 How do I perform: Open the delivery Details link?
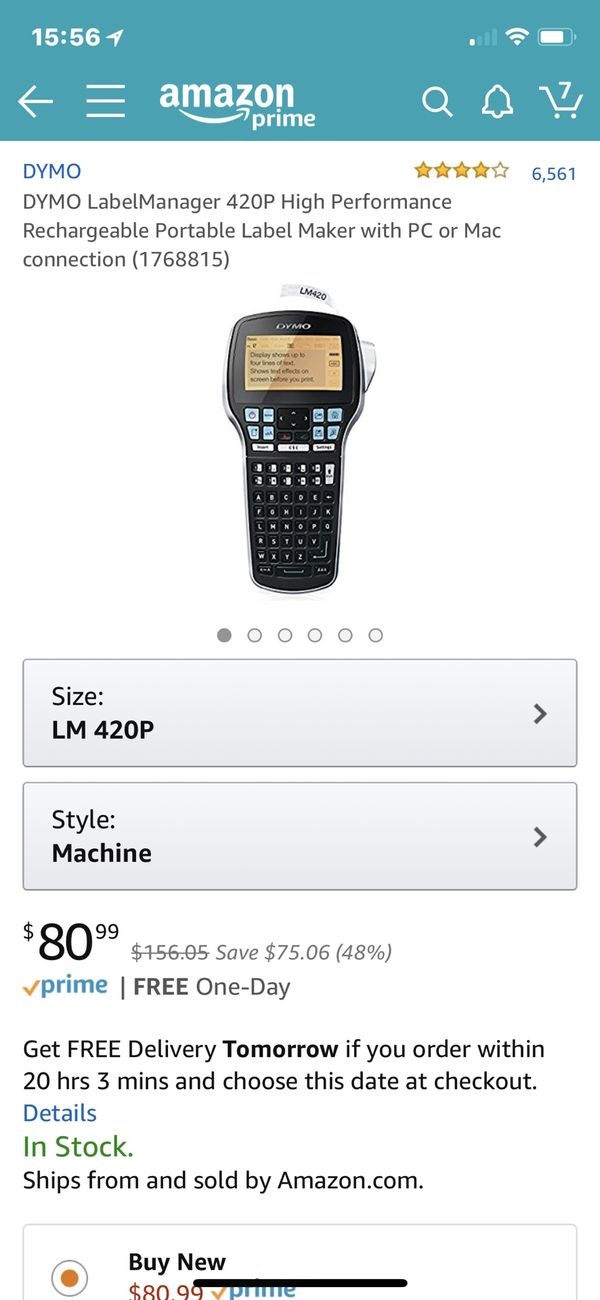60,1113
